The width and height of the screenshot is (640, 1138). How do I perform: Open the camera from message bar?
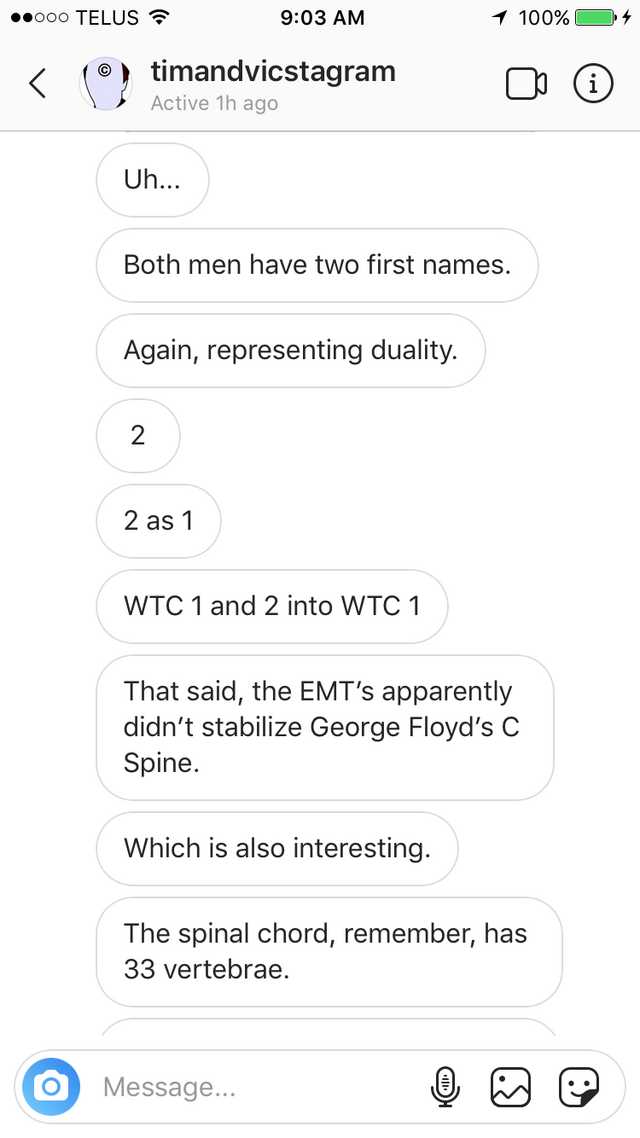point(51,1086)
